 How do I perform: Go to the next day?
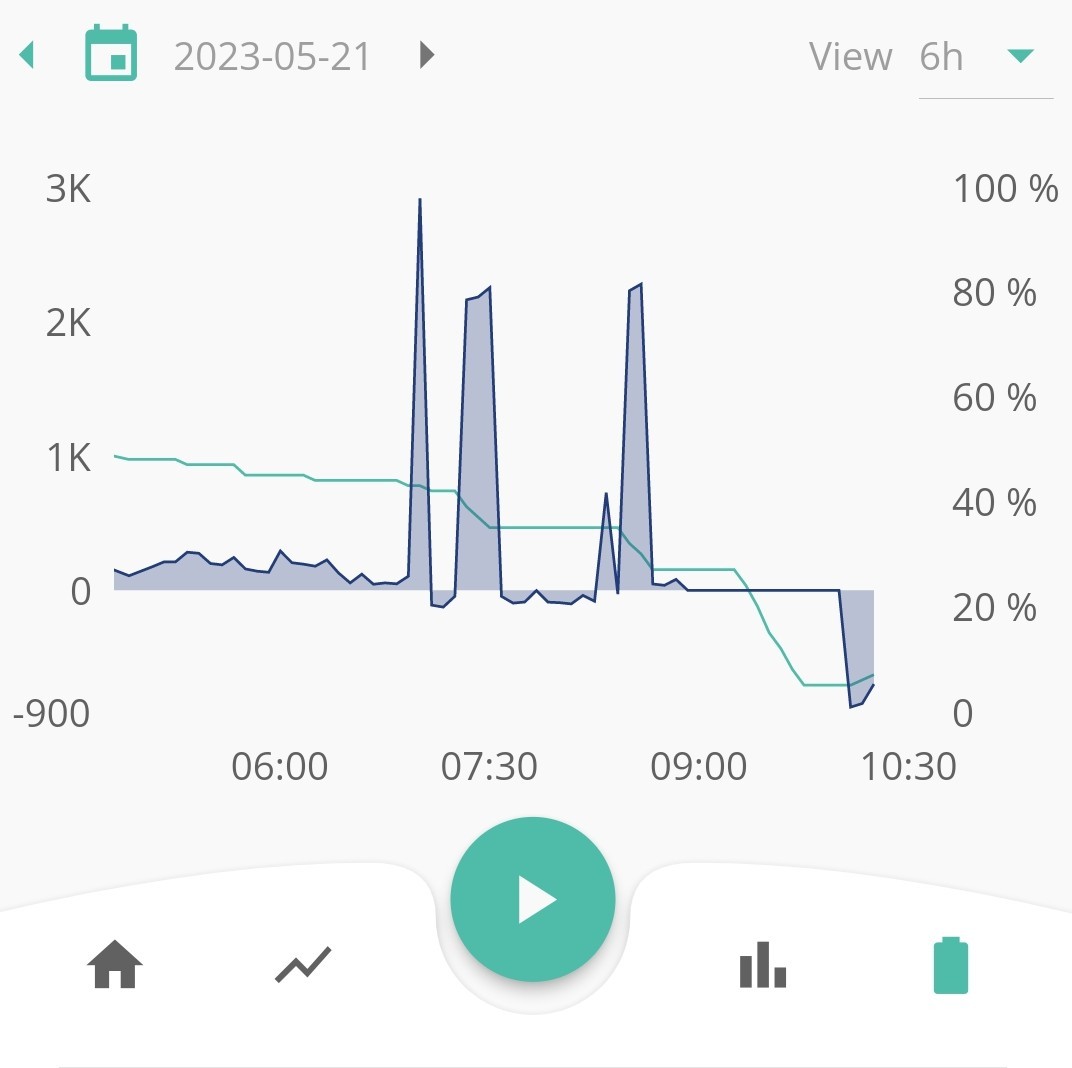pos(427,55)
